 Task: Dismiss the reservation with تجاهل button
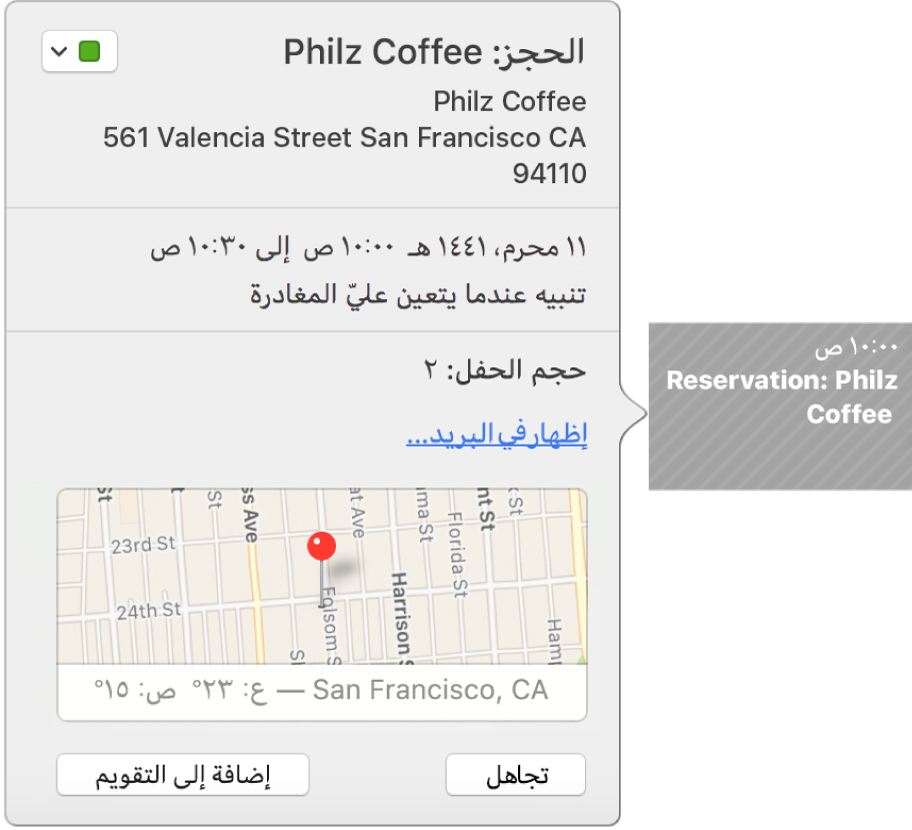click(515, 776)
